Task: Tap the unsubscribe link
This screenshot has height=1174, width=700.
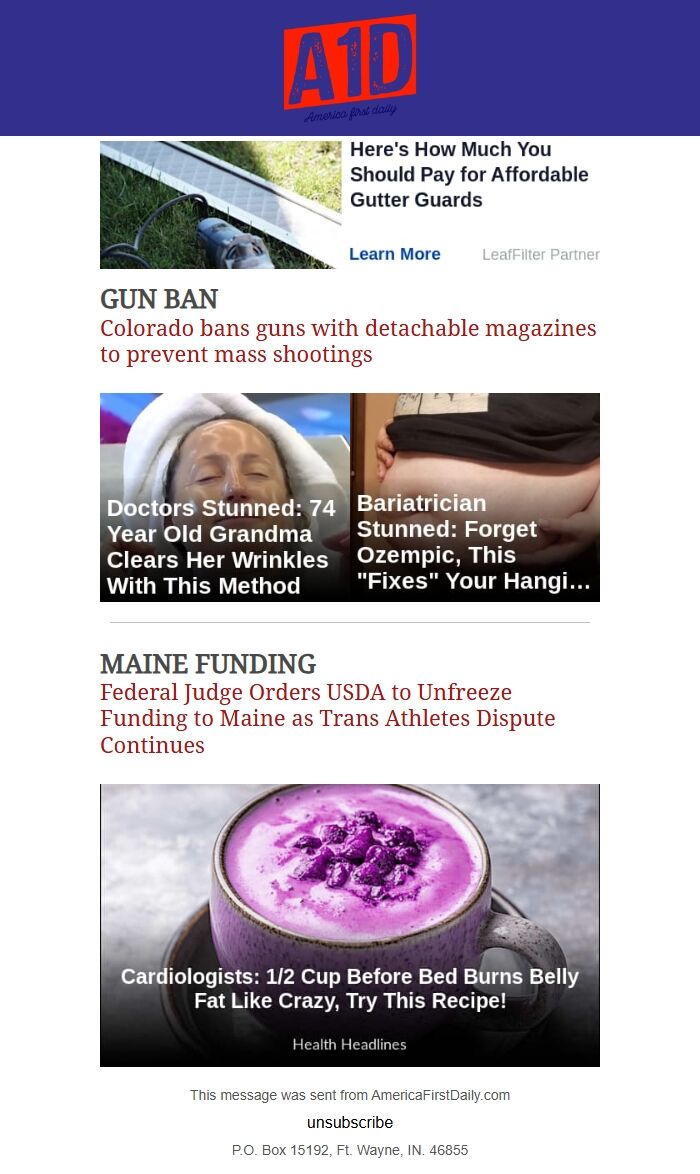Action: click(x=349, y=1122)
